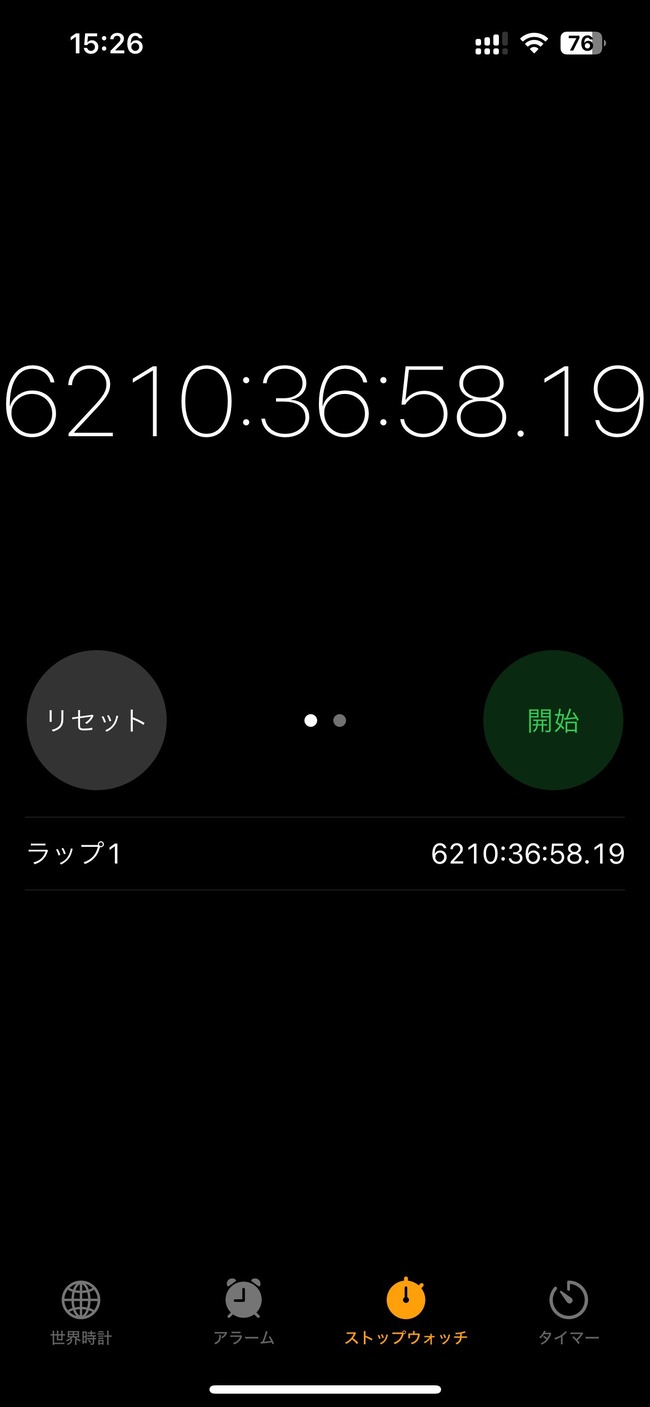Start the stopwatch with 開始
The width and height of the screenshot is (650, 1407).
coord(553,720)
